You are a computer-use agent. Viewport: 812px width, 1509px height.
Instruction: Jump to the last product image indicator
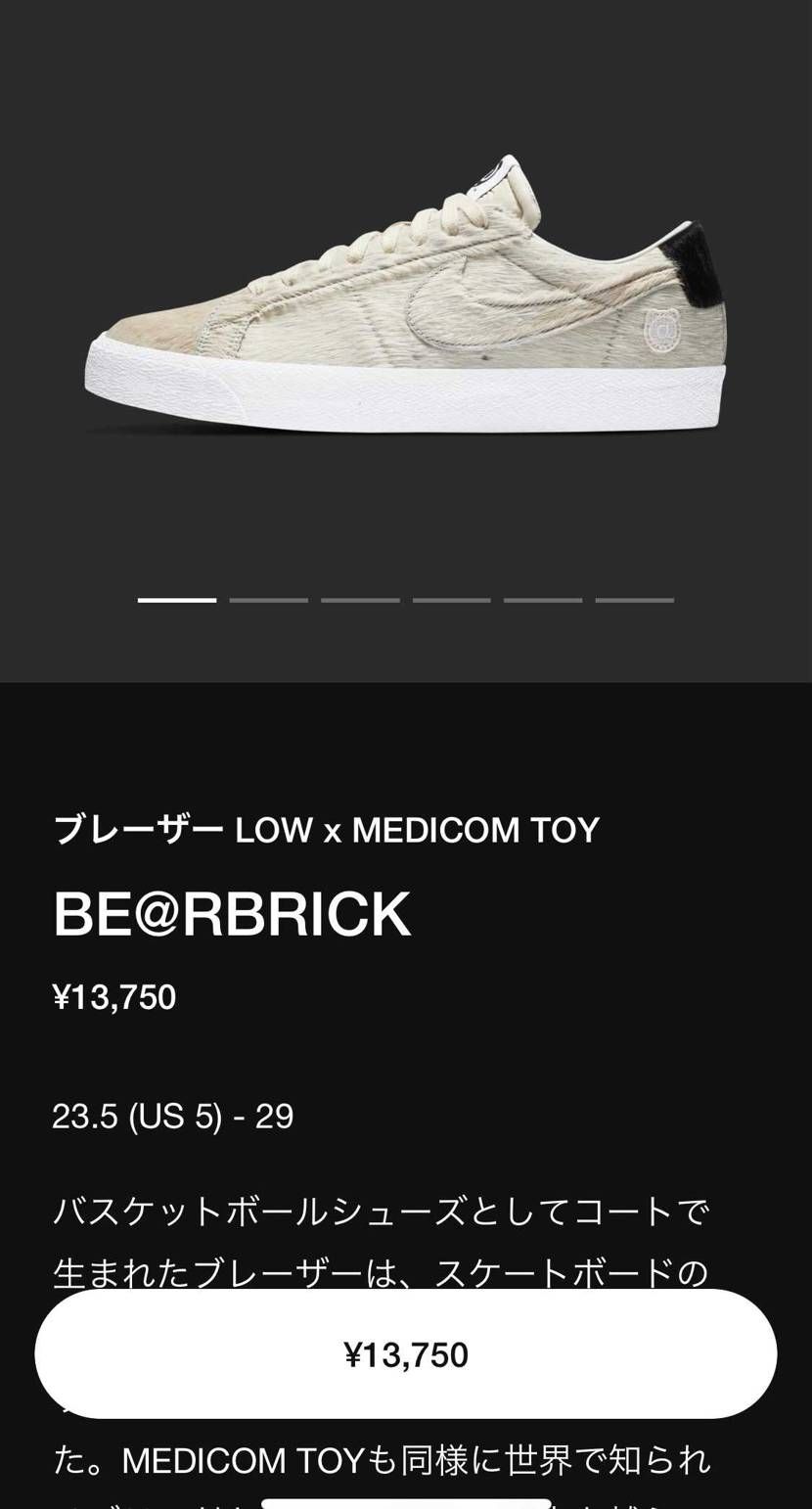point(635,600)
